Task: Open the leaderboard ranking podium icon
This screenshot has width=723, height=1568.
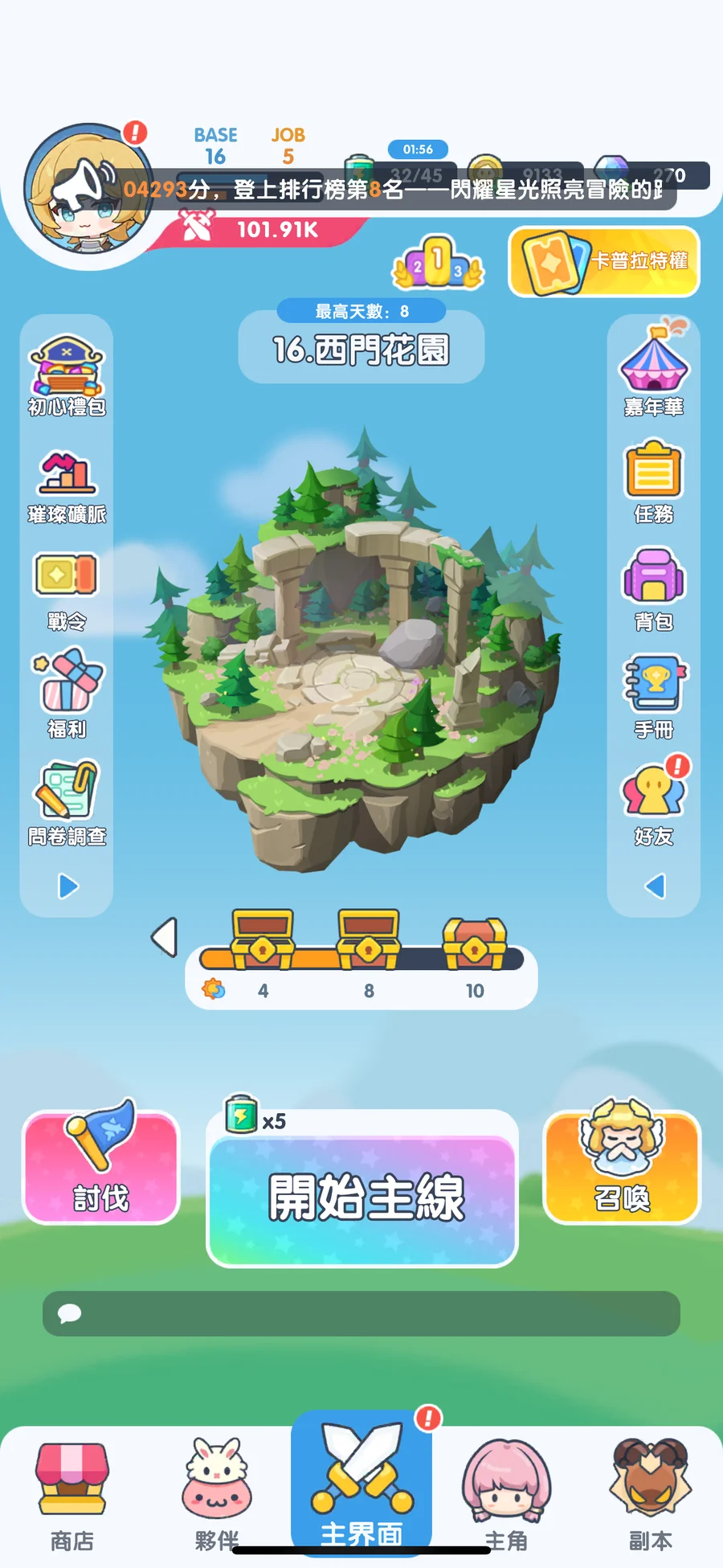Action: click(x=438, y=262)
